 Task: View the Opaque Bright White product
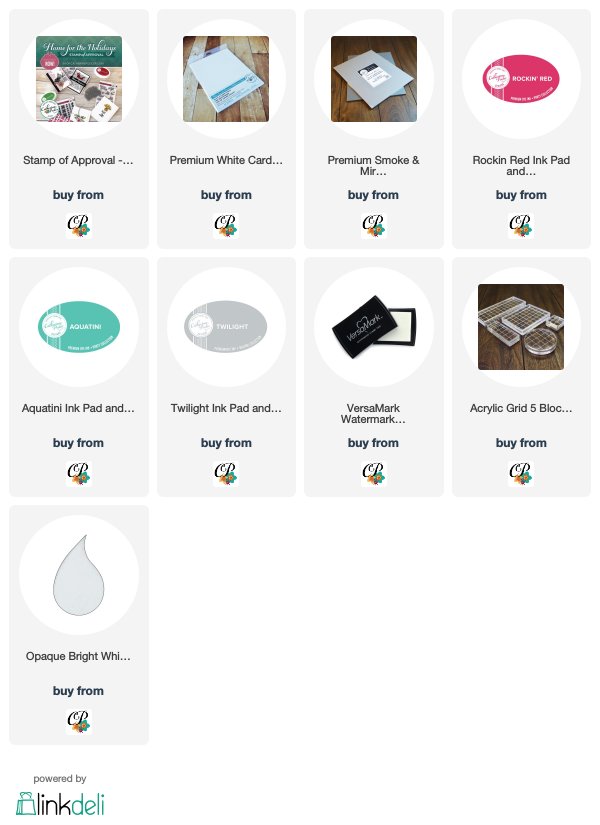tap(78, 575)
